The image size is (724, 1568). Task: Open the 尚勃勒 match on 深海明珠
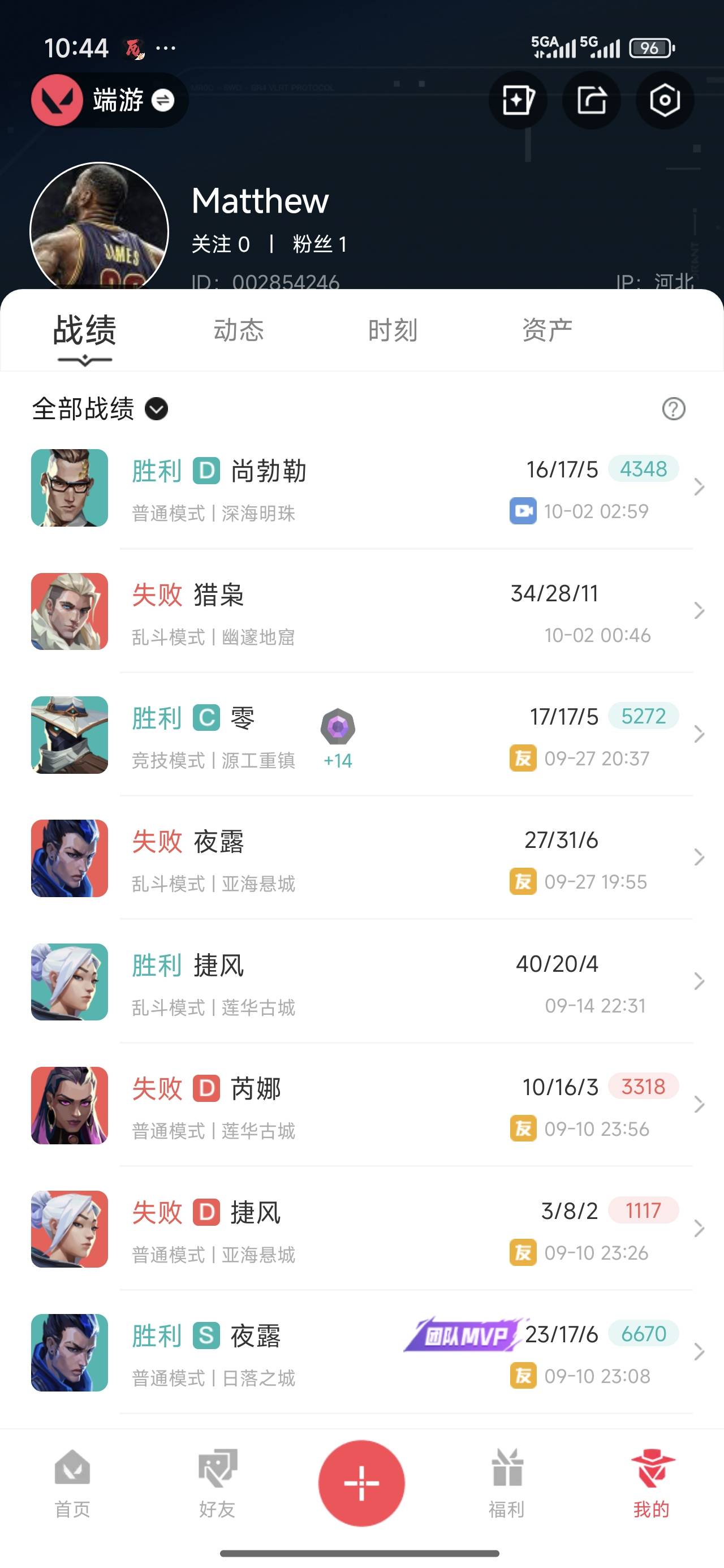(361, 488)
